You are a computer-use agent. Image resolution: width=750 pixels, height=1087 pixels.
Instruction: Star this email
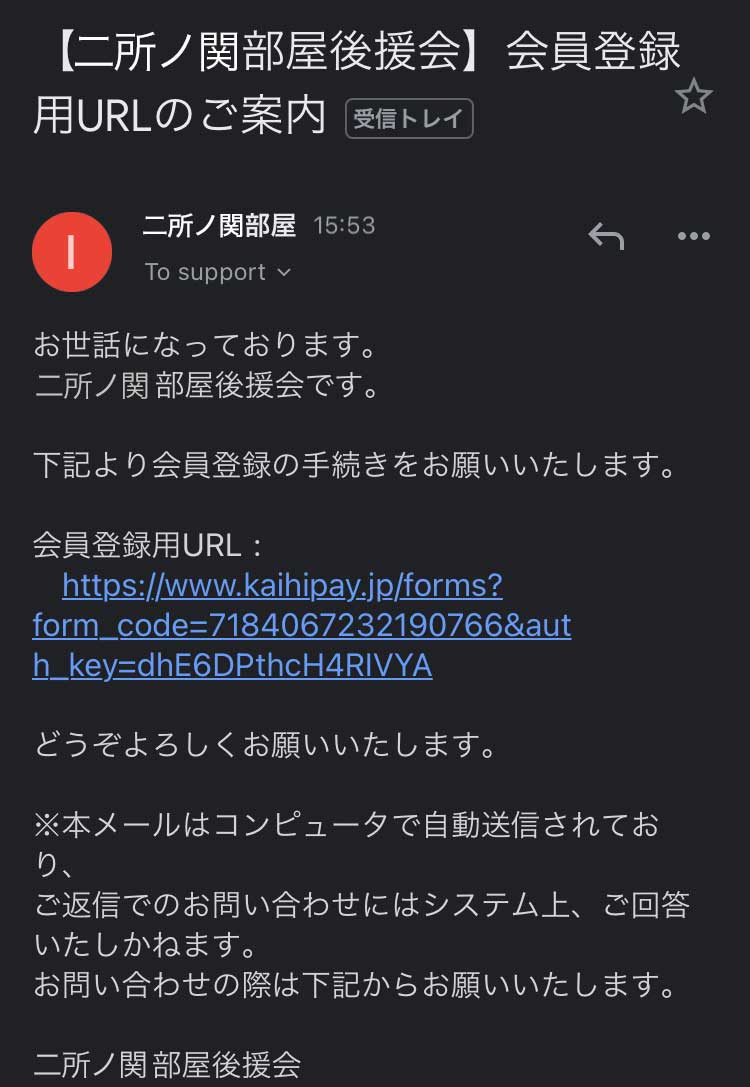pyautogui.click(x=693, y=97)
